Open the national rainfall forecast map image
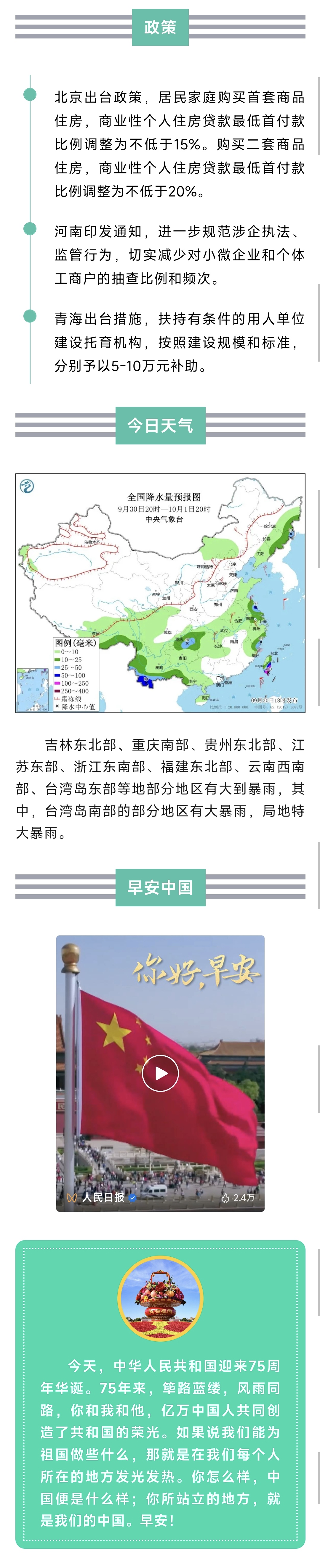 [x=160, y=593]
